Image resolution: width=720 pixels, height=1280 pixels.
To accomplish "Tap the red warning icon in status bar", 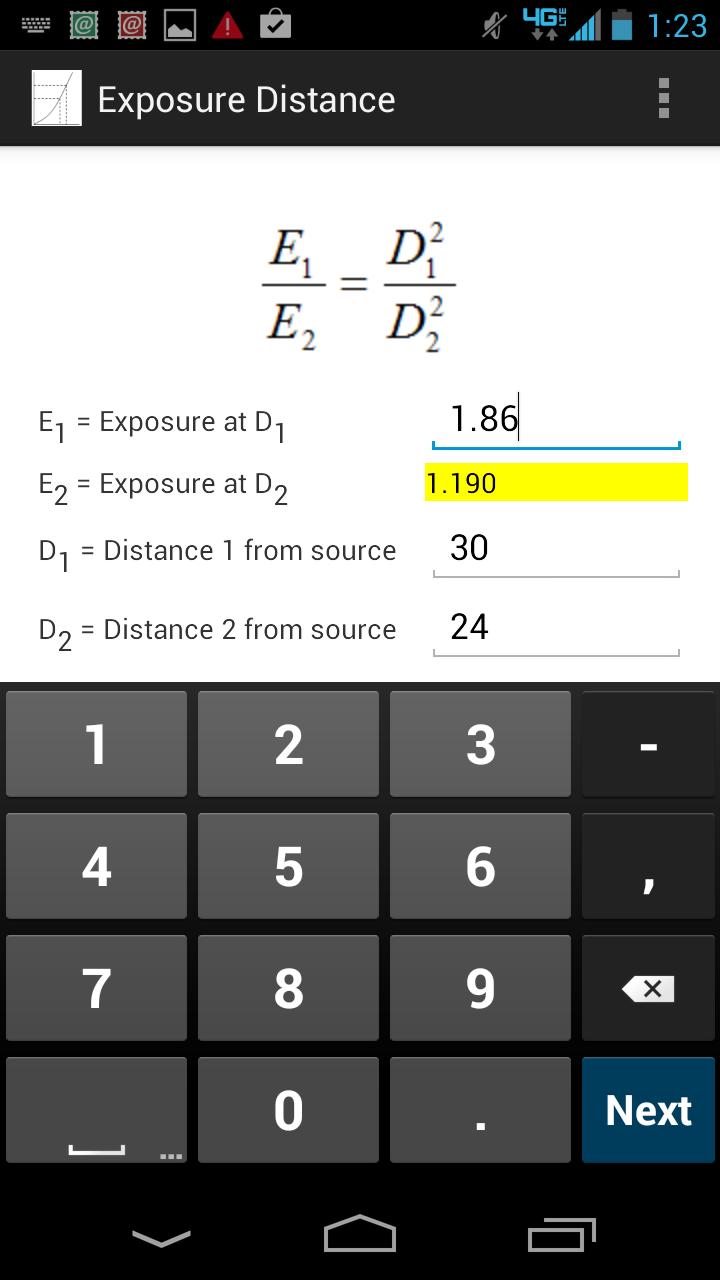I will click(x=226, y=25).
